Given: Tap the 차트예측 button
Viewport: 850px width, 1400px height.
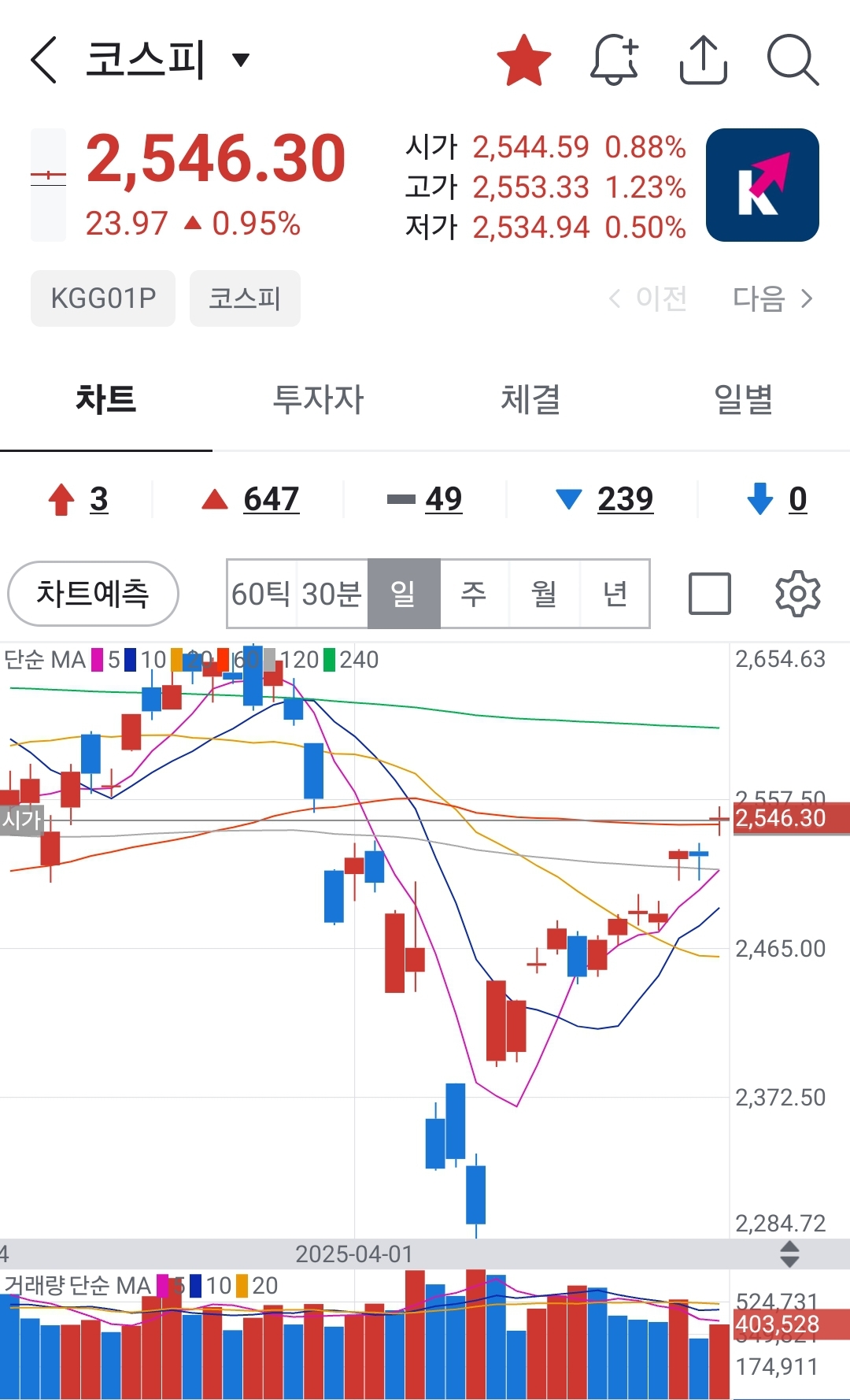Looking at the screenshot, I should 93,594.
